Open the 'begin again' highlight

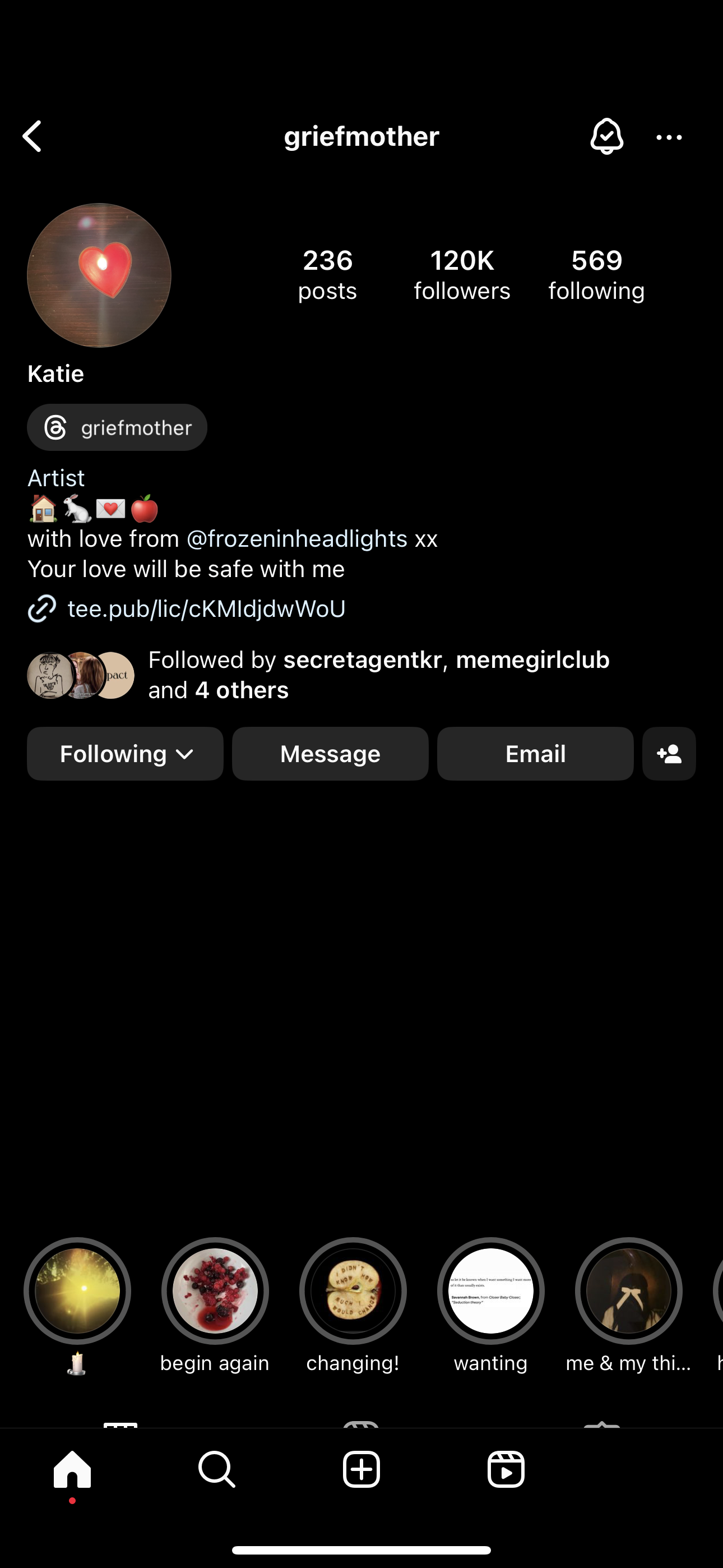click(x=215, y=1290)
